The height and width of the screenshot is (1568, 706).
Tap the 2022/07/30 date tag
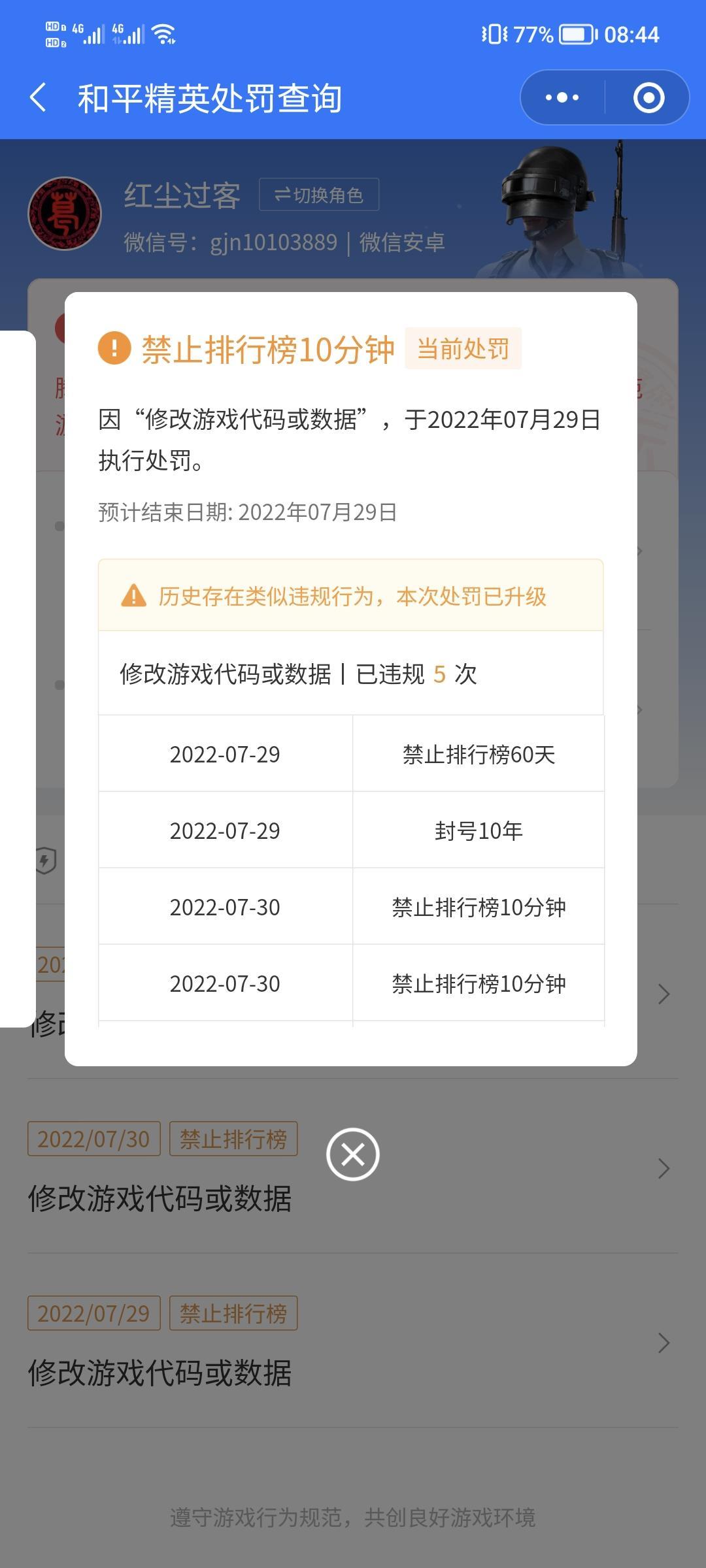click(93, 1138)
